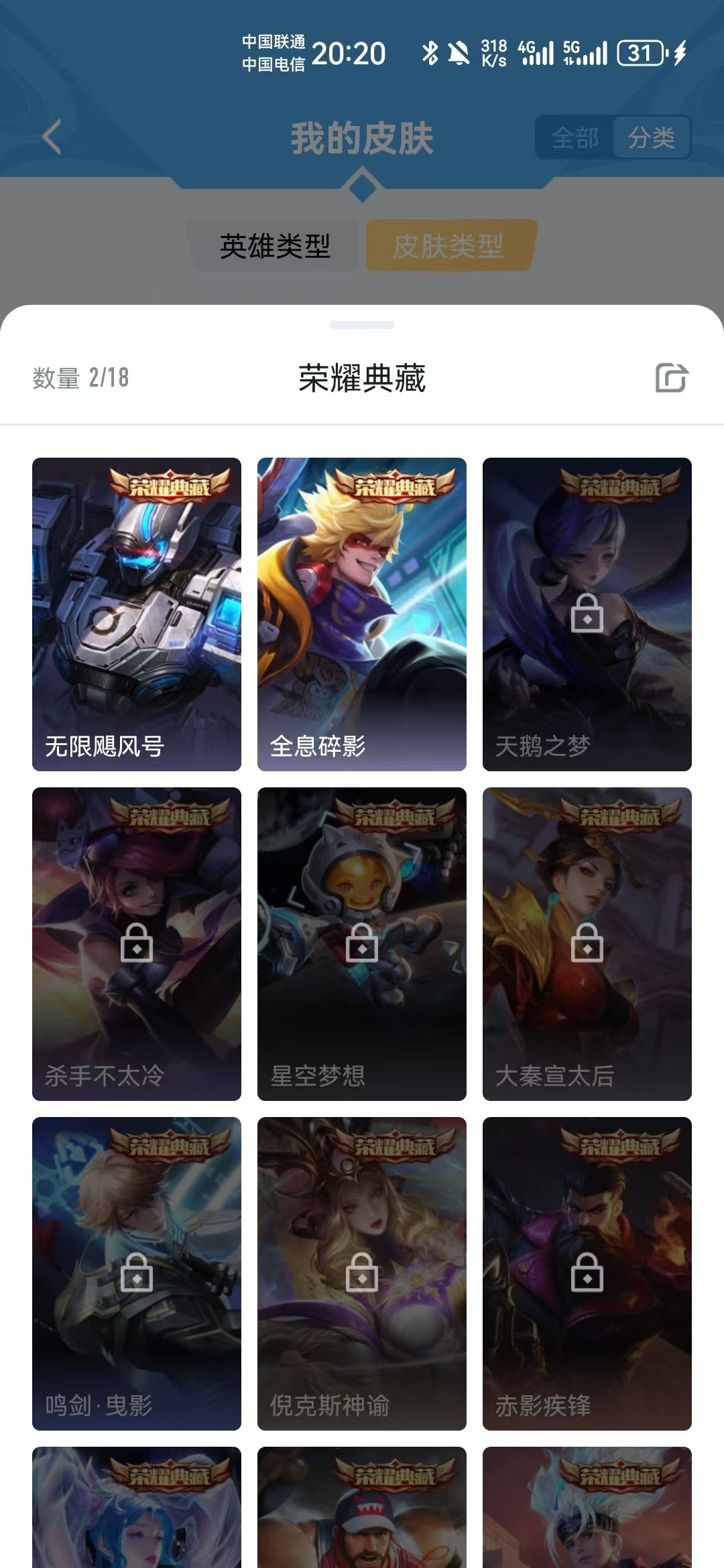View the locked 鸣剑·曳影 skin
Screen dimensions: 724x1568
(x=137, y=1273)
